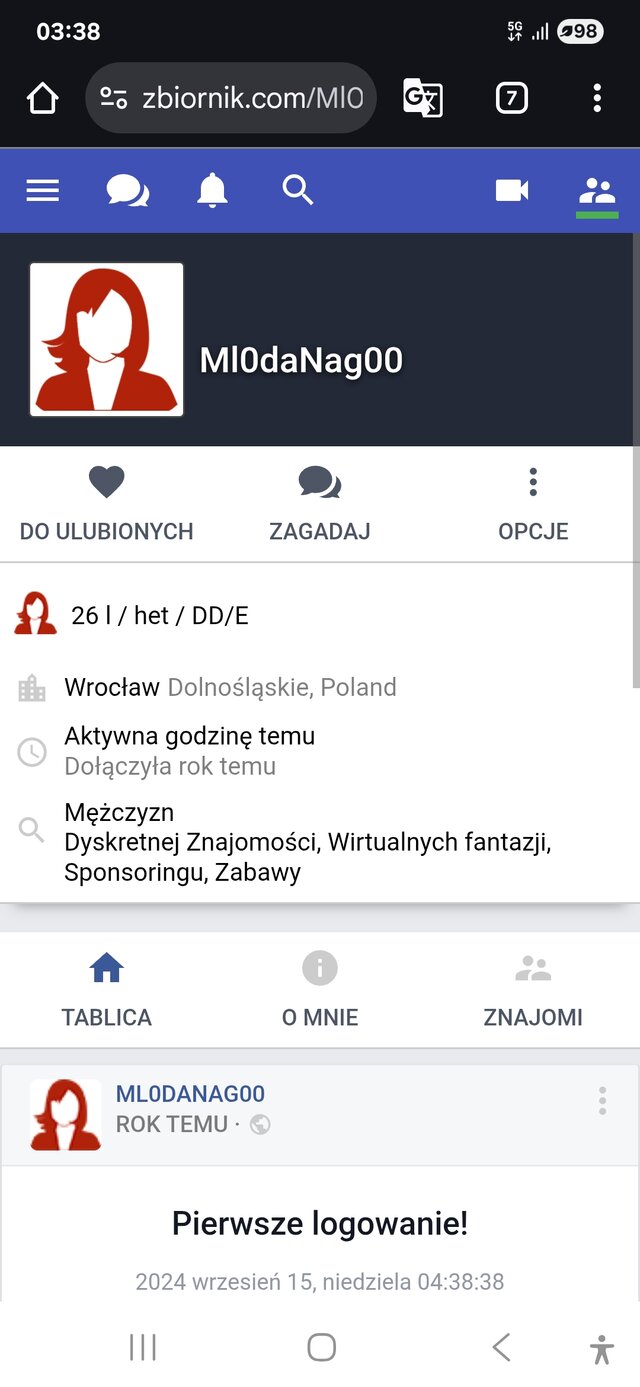Switch to the Znajomi tab

[x=533, y=990]
